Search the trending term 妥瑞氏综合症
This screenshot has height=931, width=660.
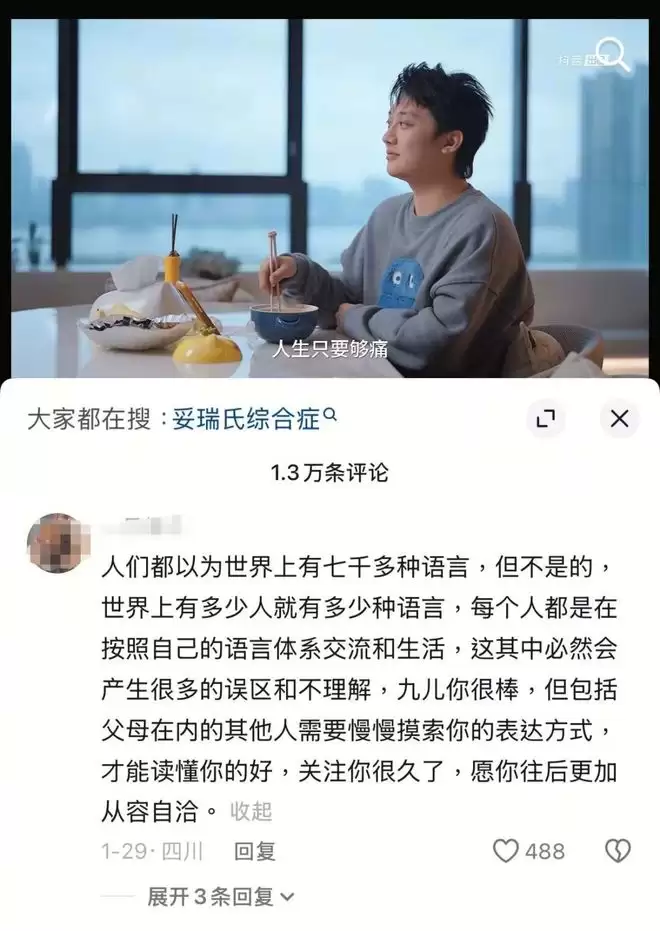[250, 419]
